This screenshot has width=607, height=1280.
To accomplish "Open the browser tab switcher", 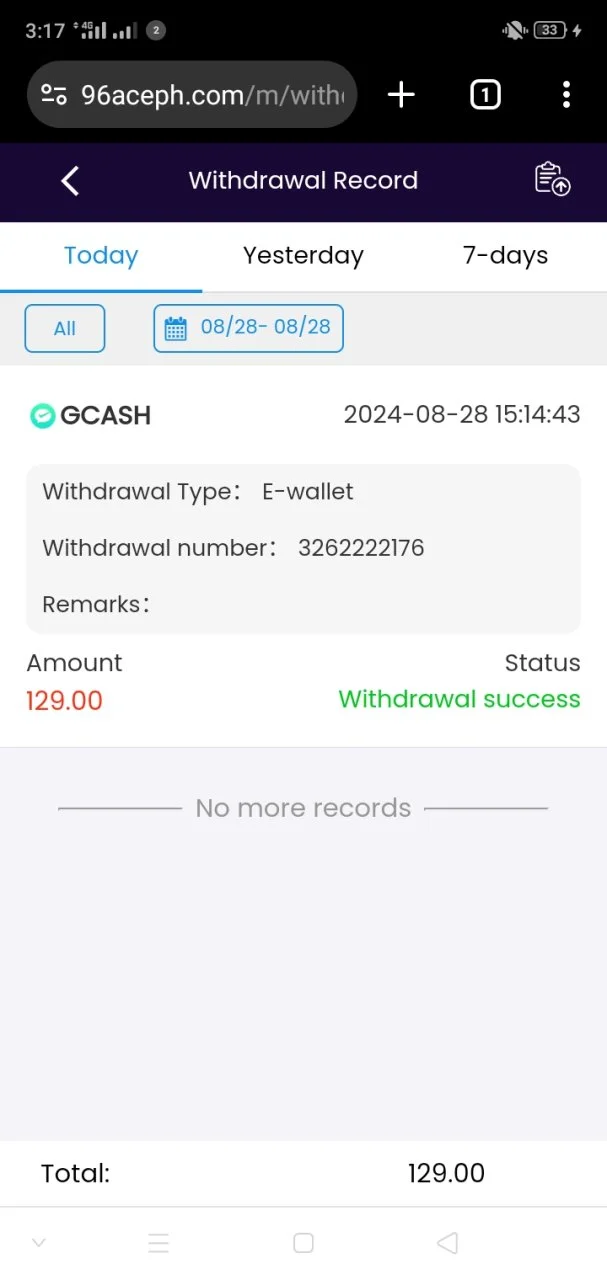I will [x=485, y=95].
